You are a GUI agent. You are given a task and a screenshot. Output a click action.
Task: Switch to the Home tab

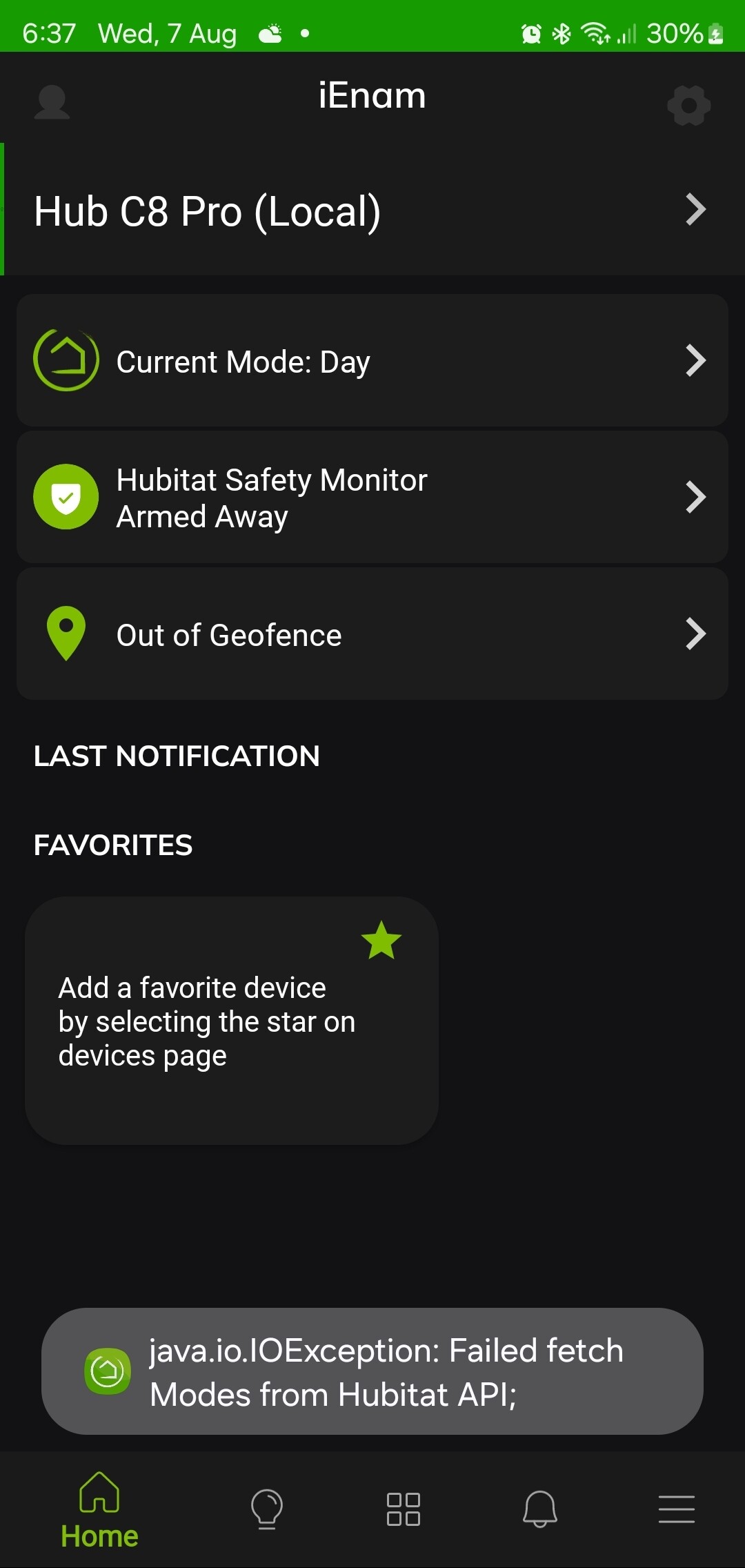point(99,1510)
